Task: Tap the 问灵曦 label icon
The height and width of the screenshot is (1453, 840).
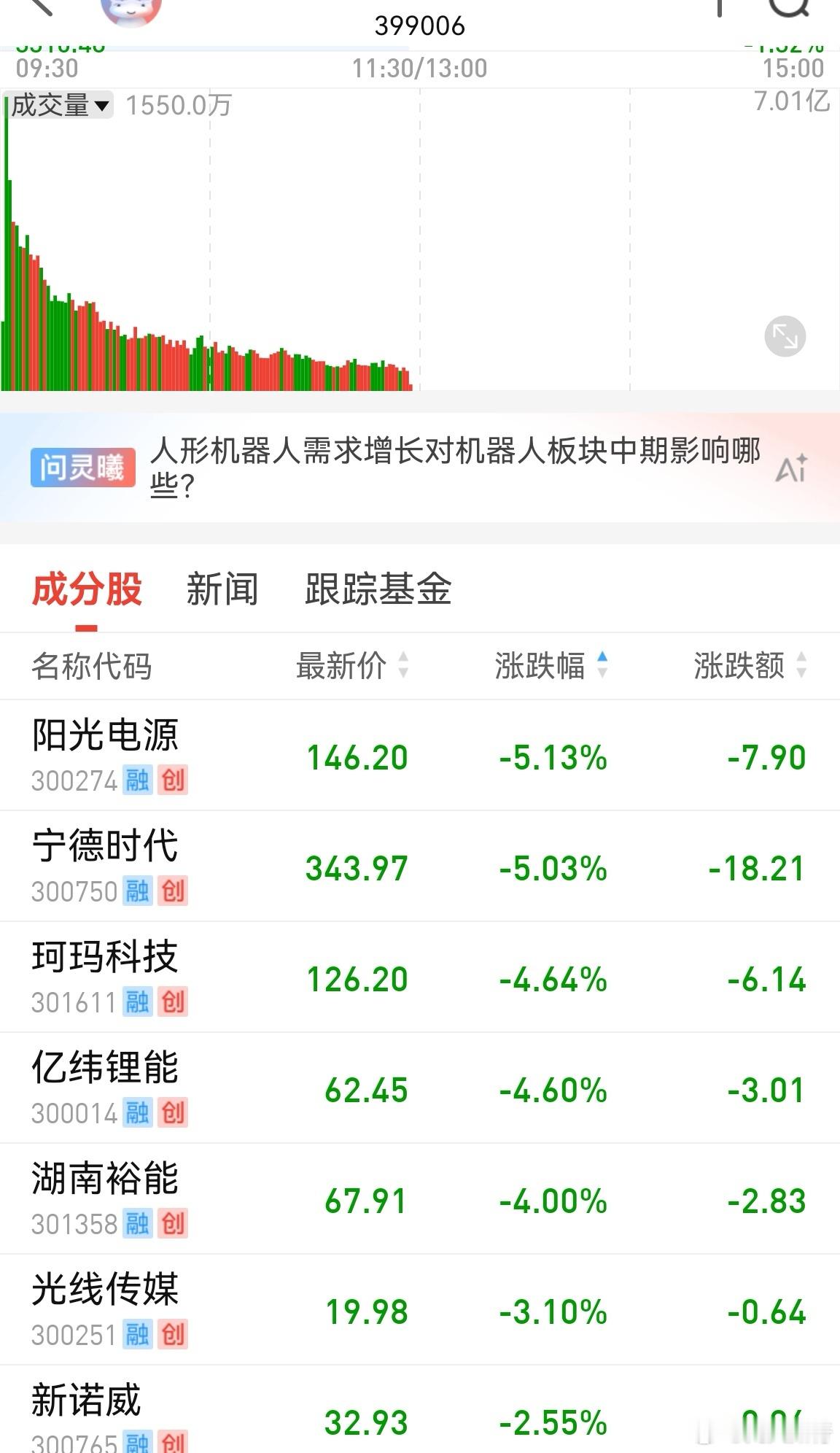Action: pos(82,467)
